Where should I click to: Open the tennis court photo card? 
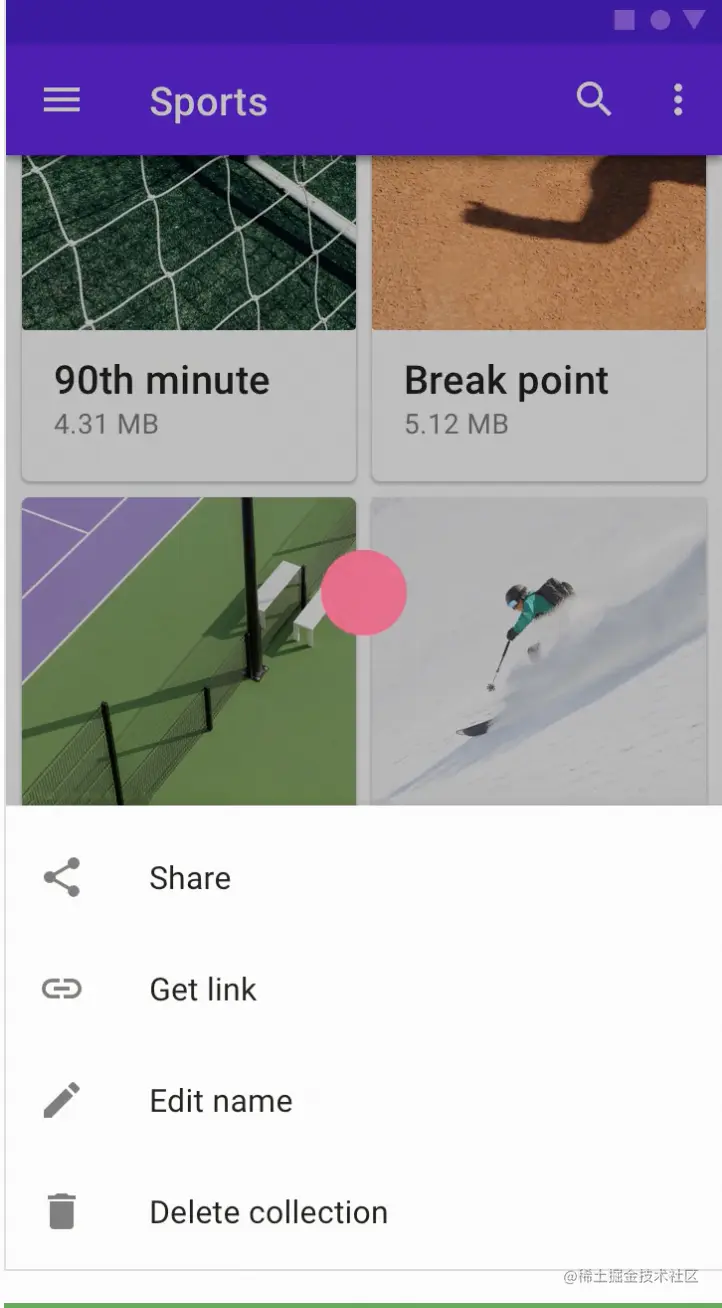click(189, 651)
